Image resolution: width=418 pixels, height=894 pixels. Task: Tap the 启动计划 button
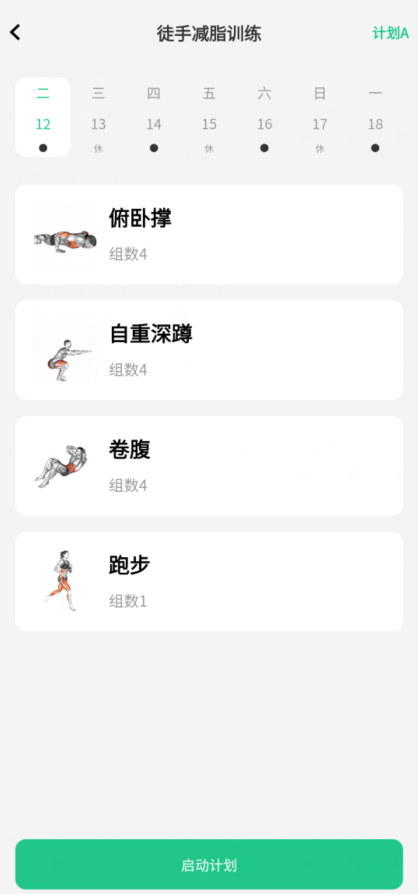(x=209, y=864)
